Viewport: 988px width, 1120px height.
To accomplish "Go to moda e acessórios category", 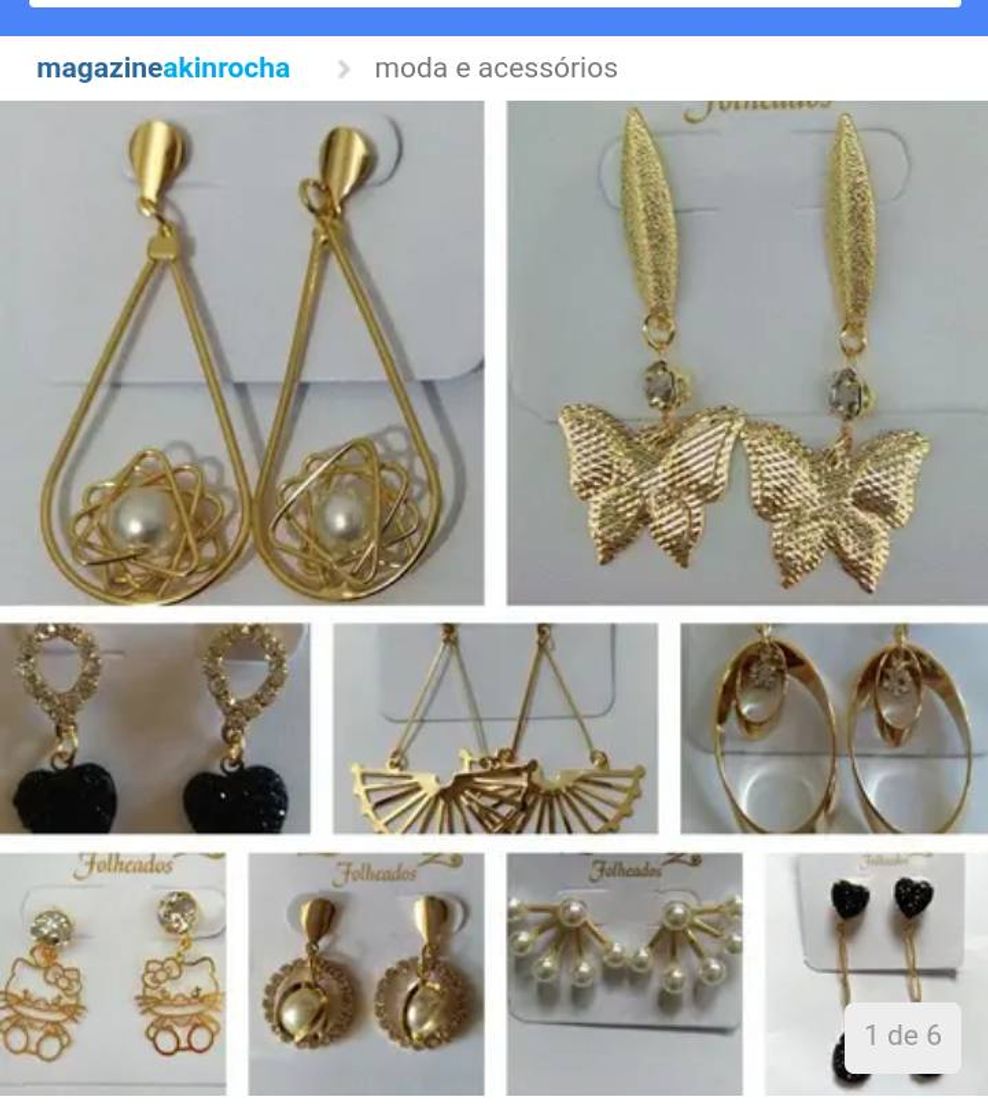I will tap(495, 68).
